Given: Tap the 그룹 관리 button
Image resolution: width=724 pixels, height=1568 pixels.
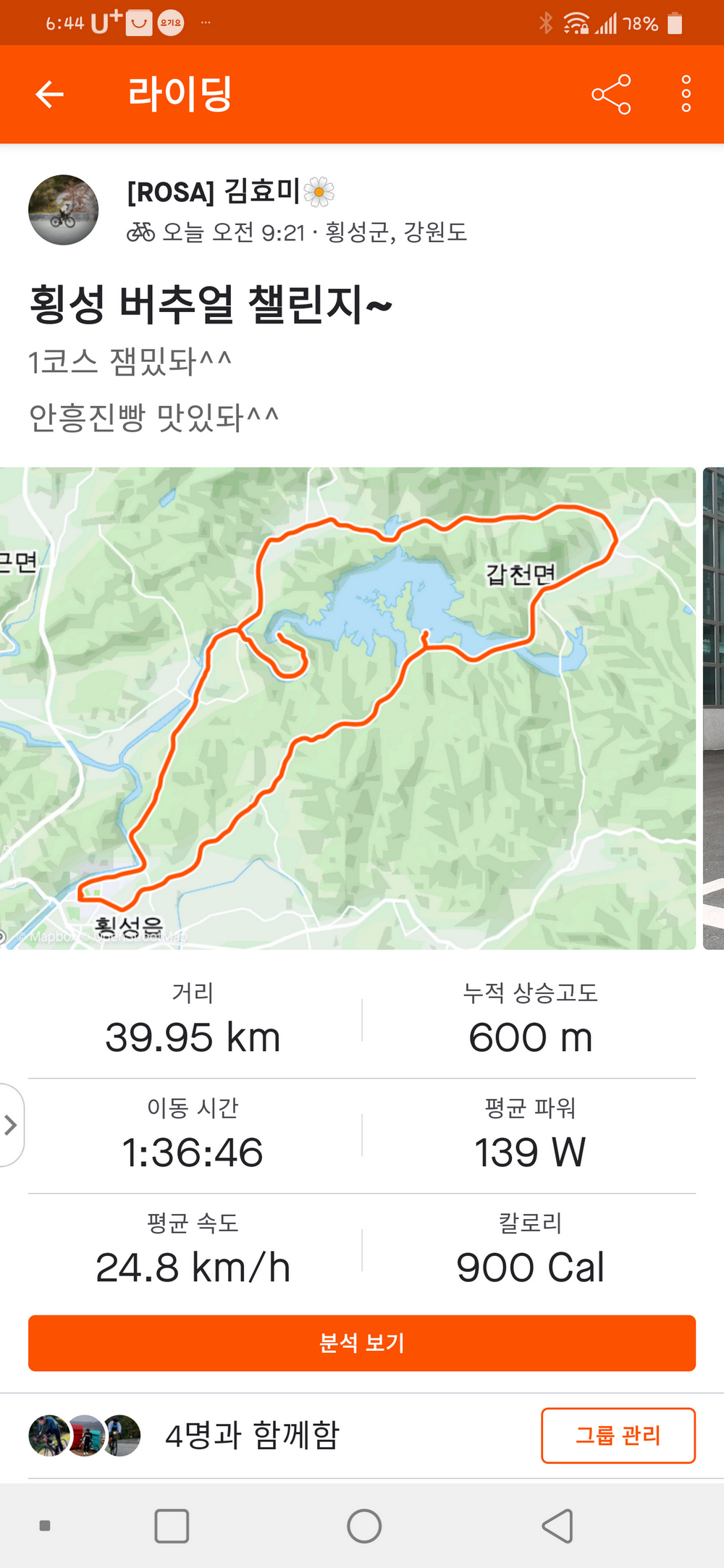Looking at the screenshot, I should [x=618, y=1435].
